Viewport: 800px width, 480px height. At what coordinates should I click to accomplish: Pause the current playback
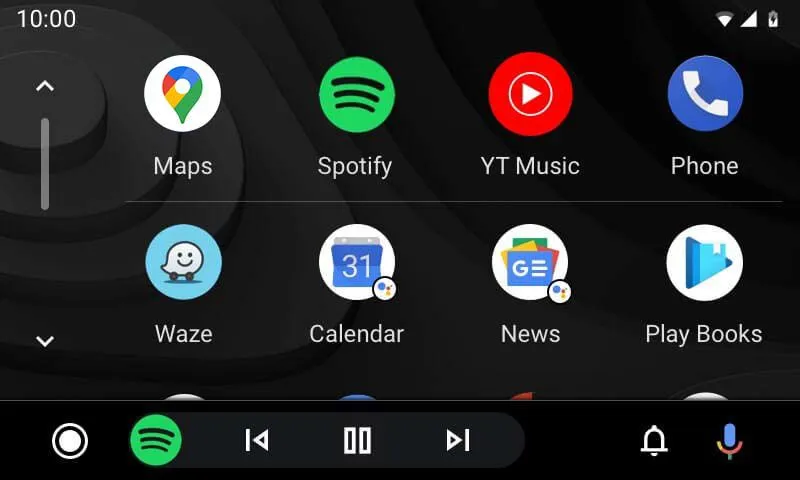(357, 440)
